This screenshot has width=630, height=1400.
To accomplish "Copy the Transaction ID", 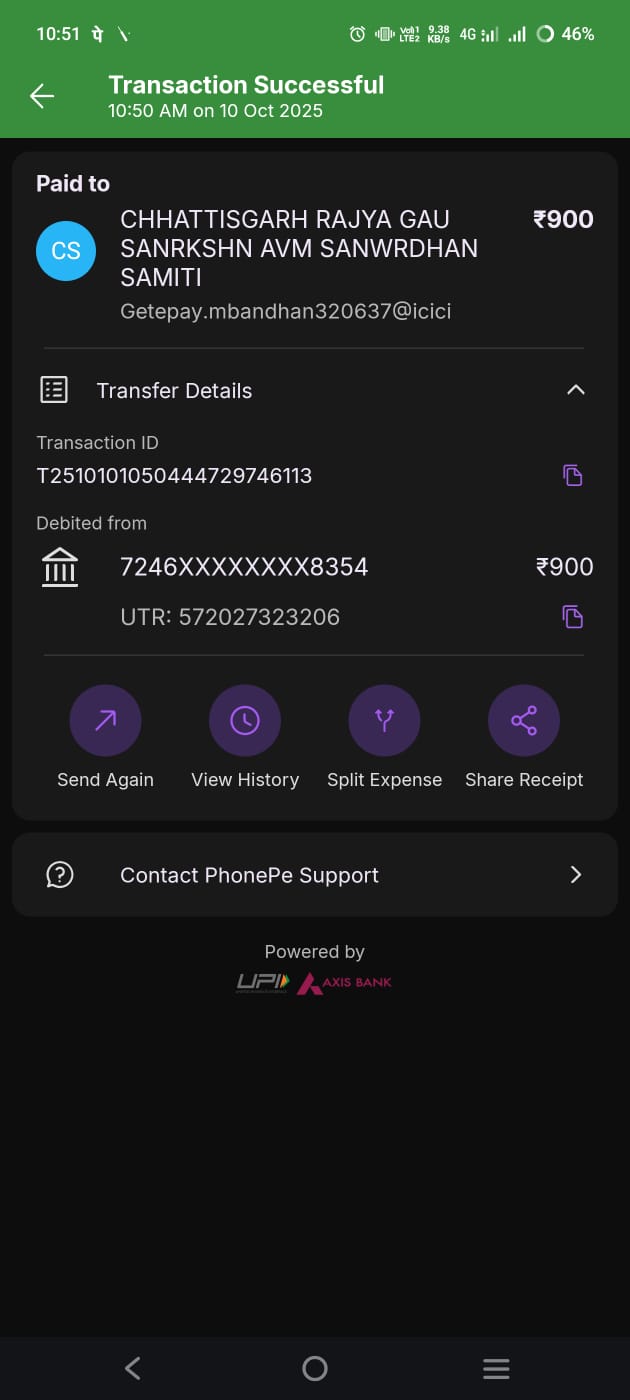I will (572, 475).
